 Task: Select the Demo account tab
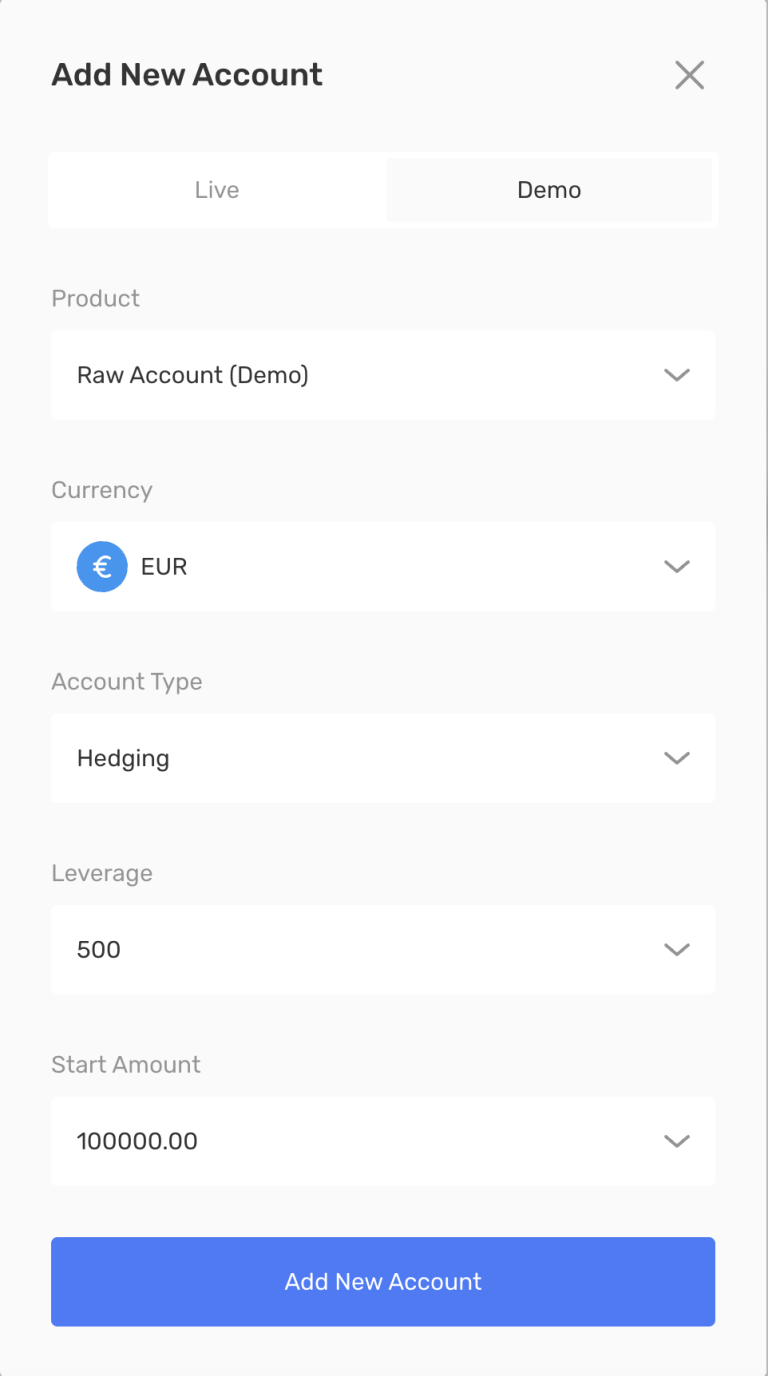[x=549, y=189]
